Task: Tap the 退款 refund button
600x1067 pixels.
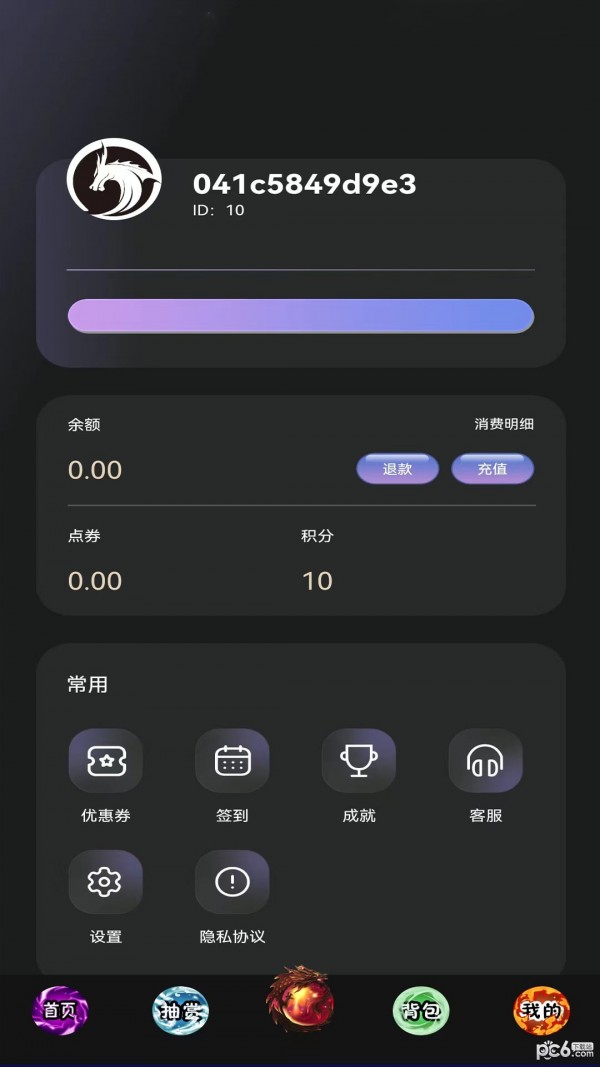Action: [x=397, y=469]
